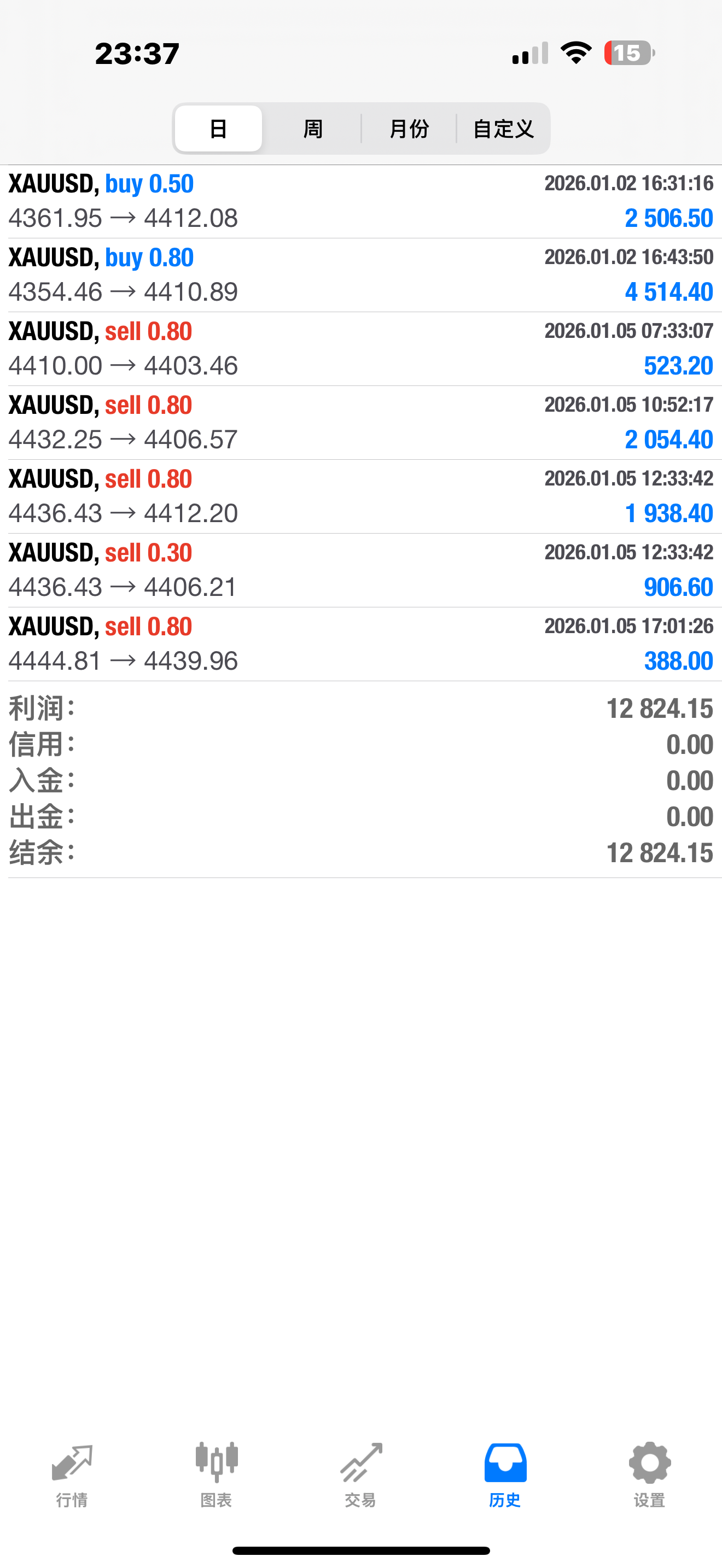Select the 自定义 custom period option
This screenshot has width=722, height=1568.
point(503,128)
